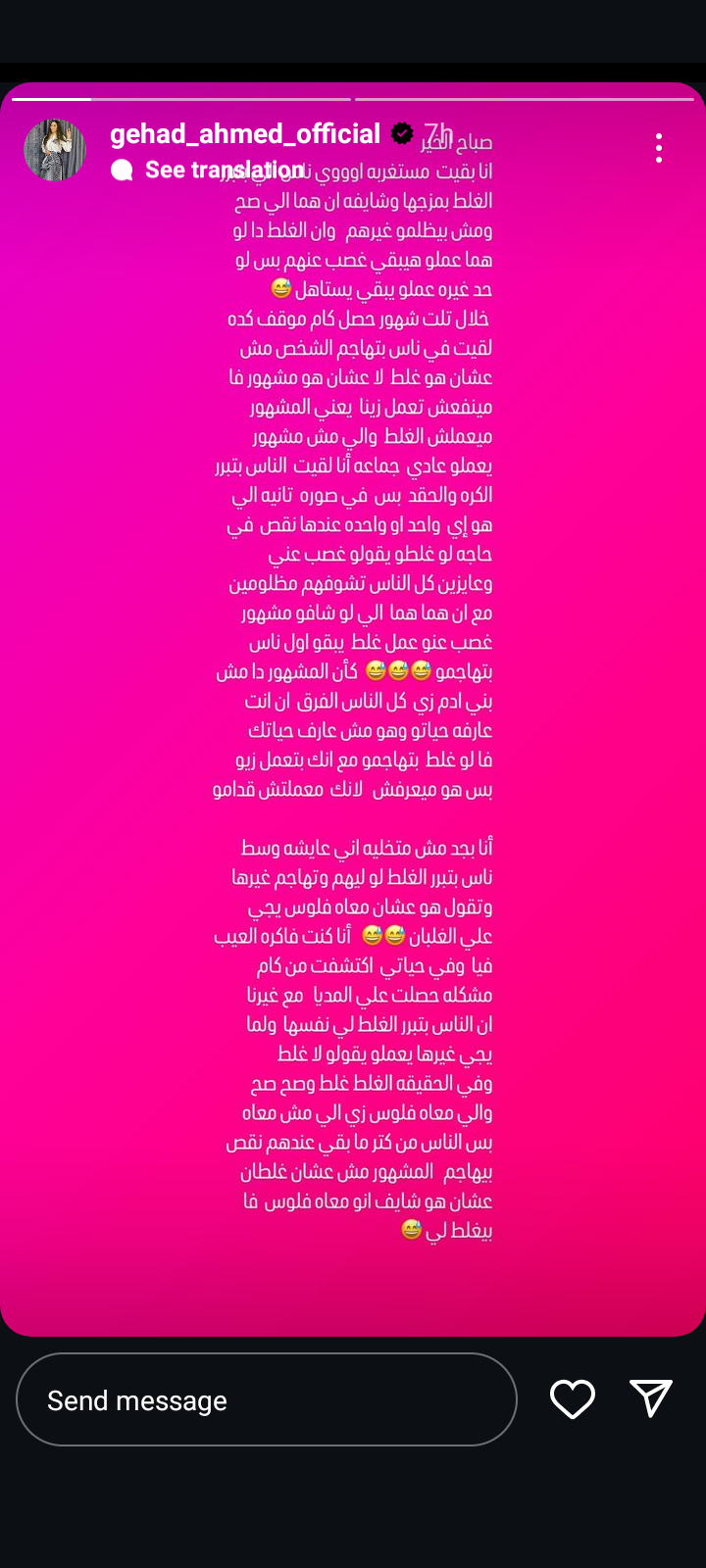Like this story with the heart

573,1398
